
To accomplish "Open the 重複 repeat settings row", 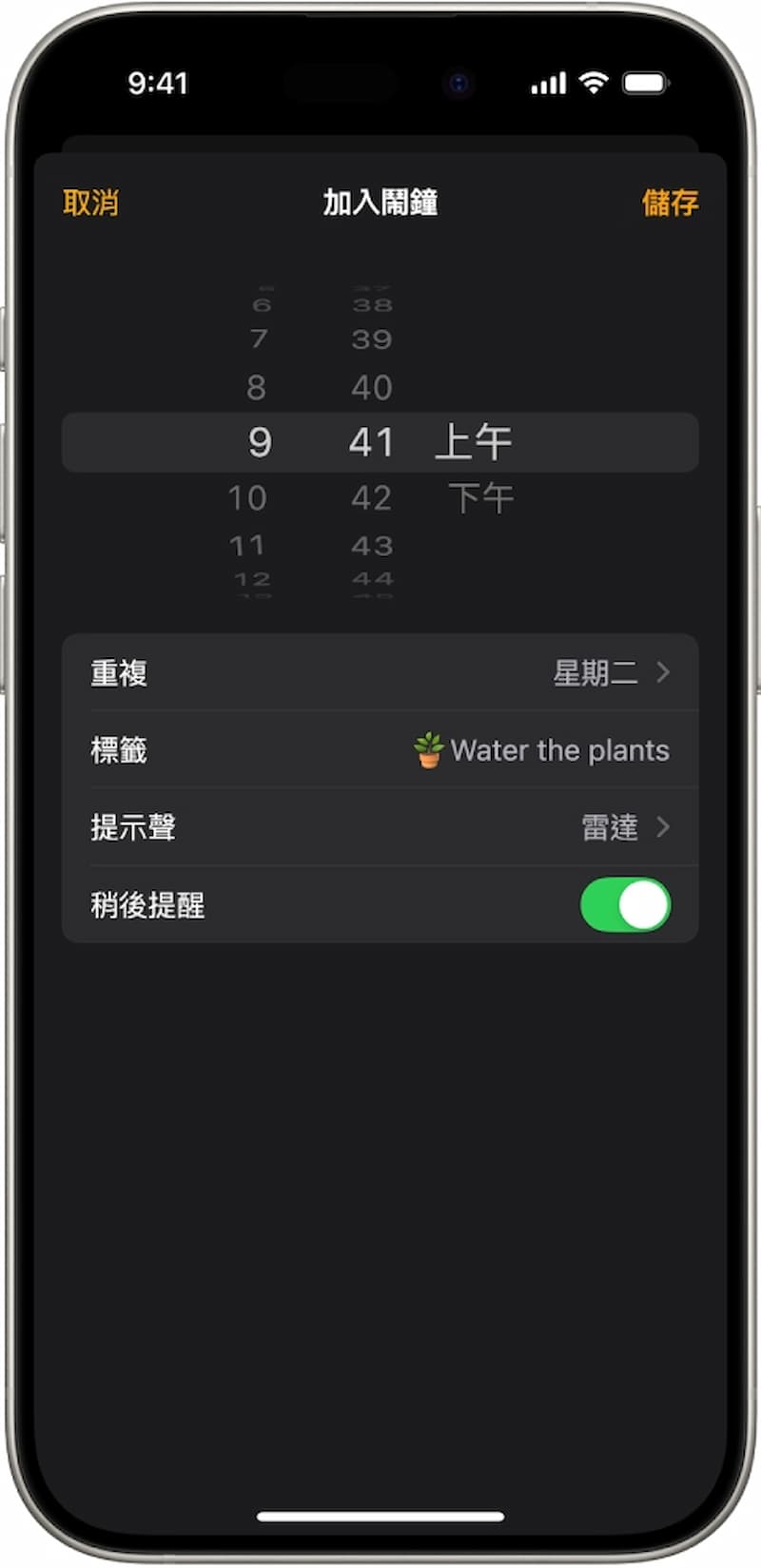I will coord(380,673).
